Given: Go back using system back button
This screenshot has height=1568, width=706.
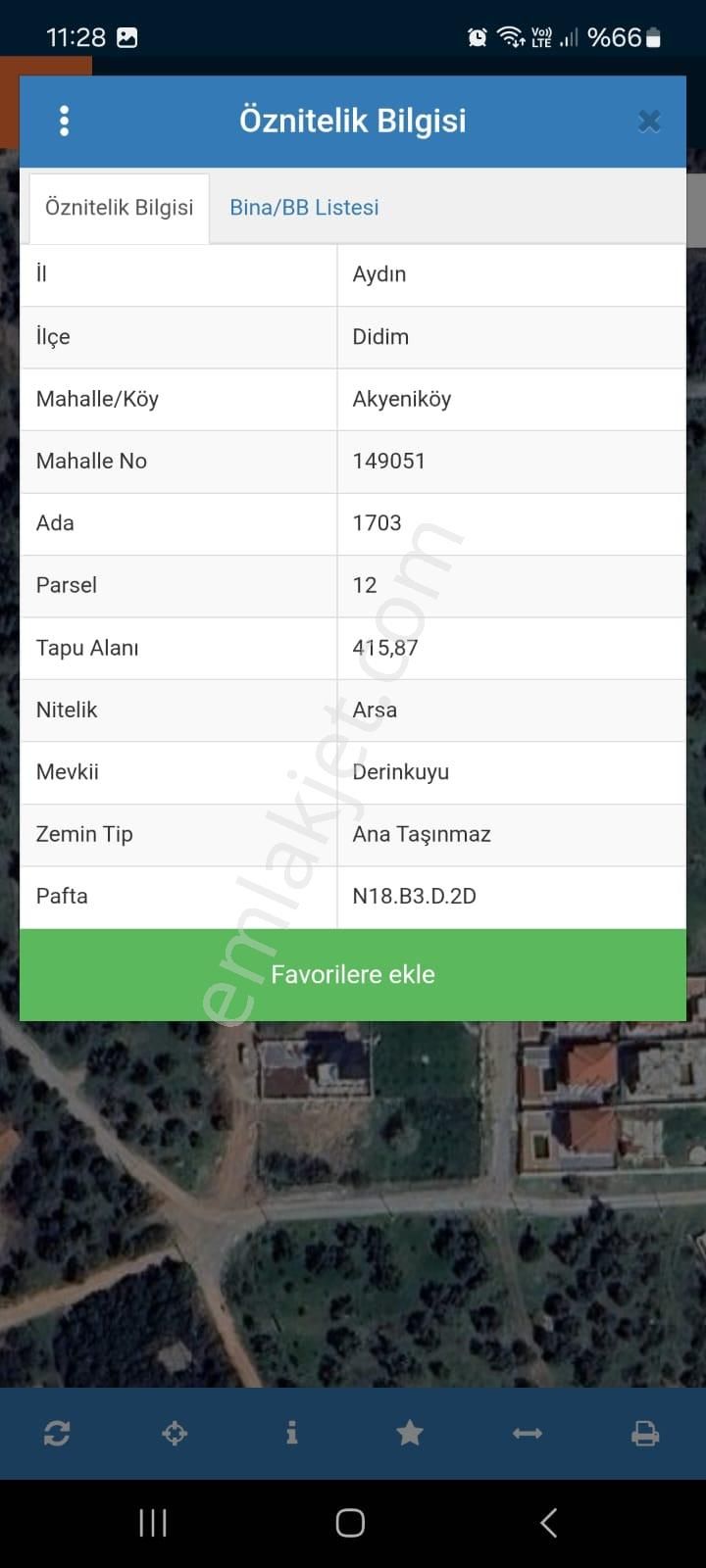Looking at the screenshot, I should (549, 1523).
